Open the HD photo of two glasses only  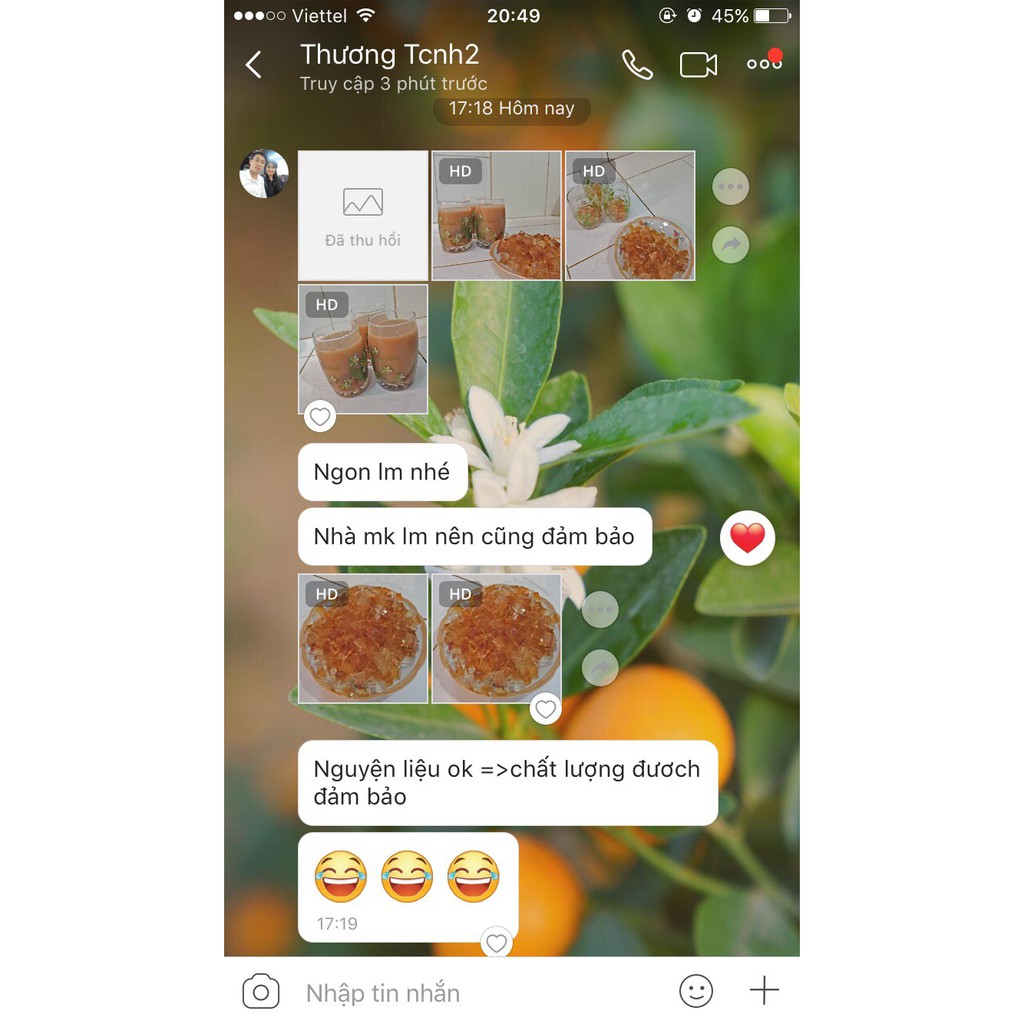363,349
